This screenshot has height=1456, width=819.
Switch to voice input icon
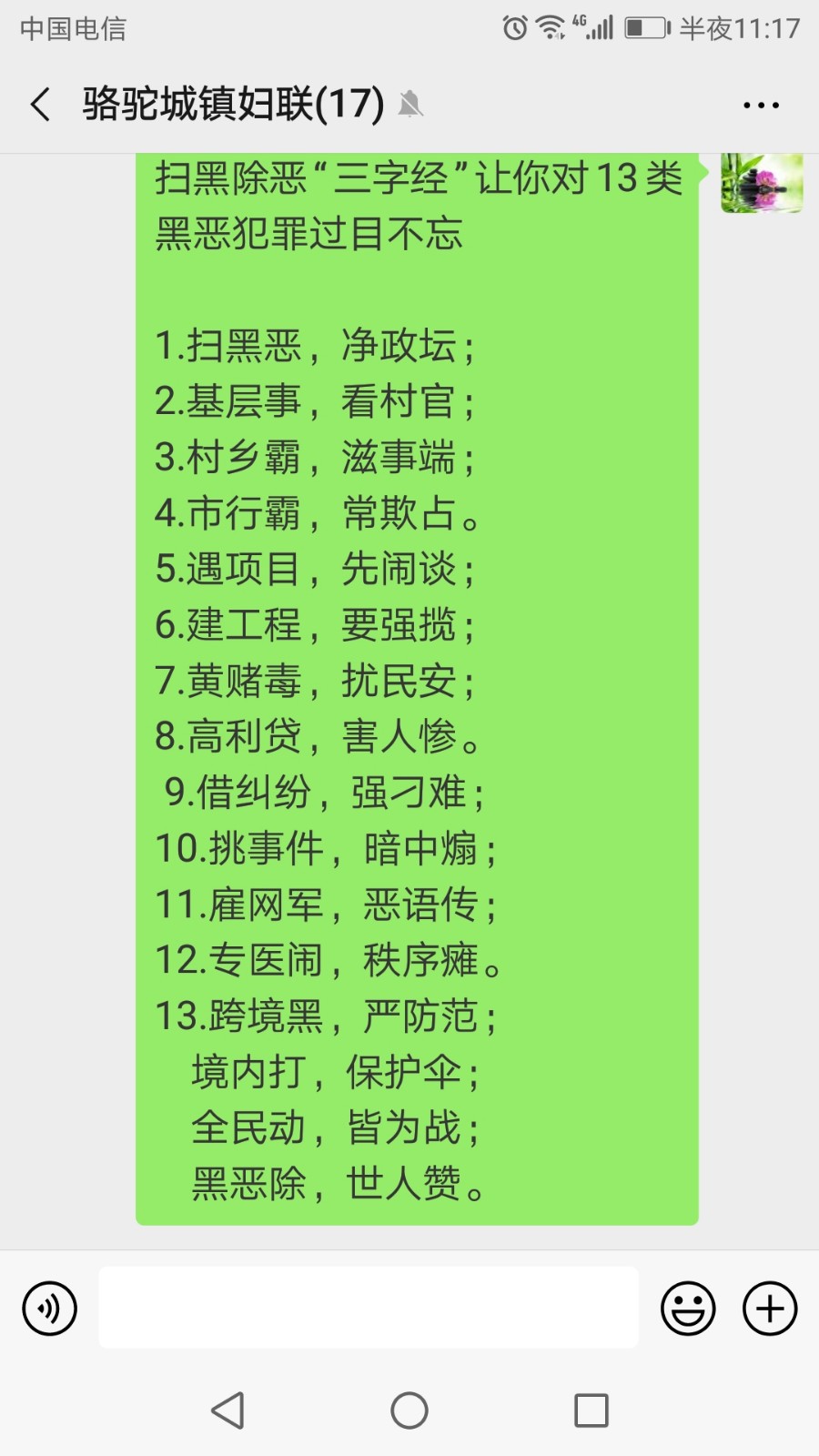[48, 1308]
